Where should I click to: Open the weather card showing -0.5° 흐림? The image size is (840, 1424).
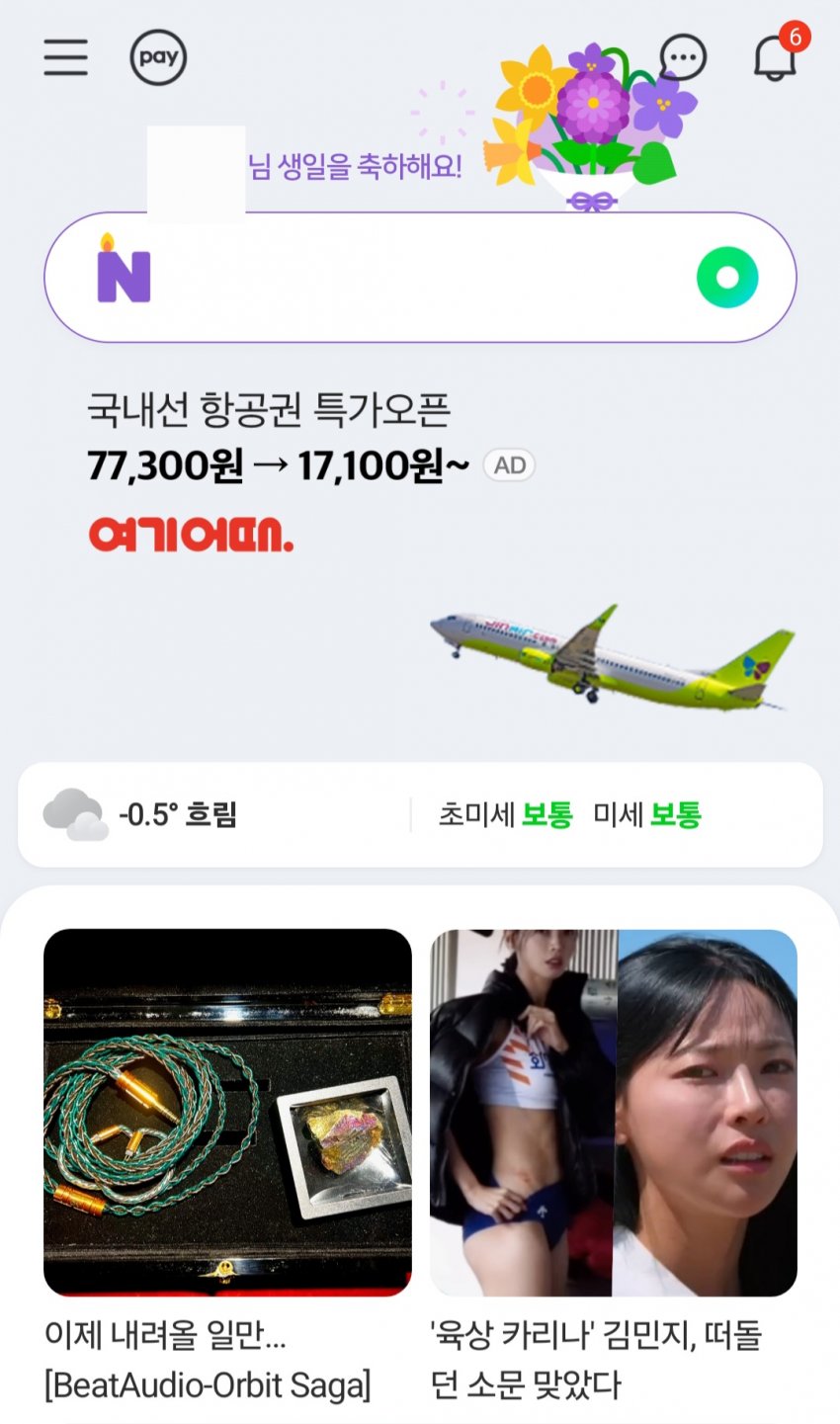pos(178,815)
